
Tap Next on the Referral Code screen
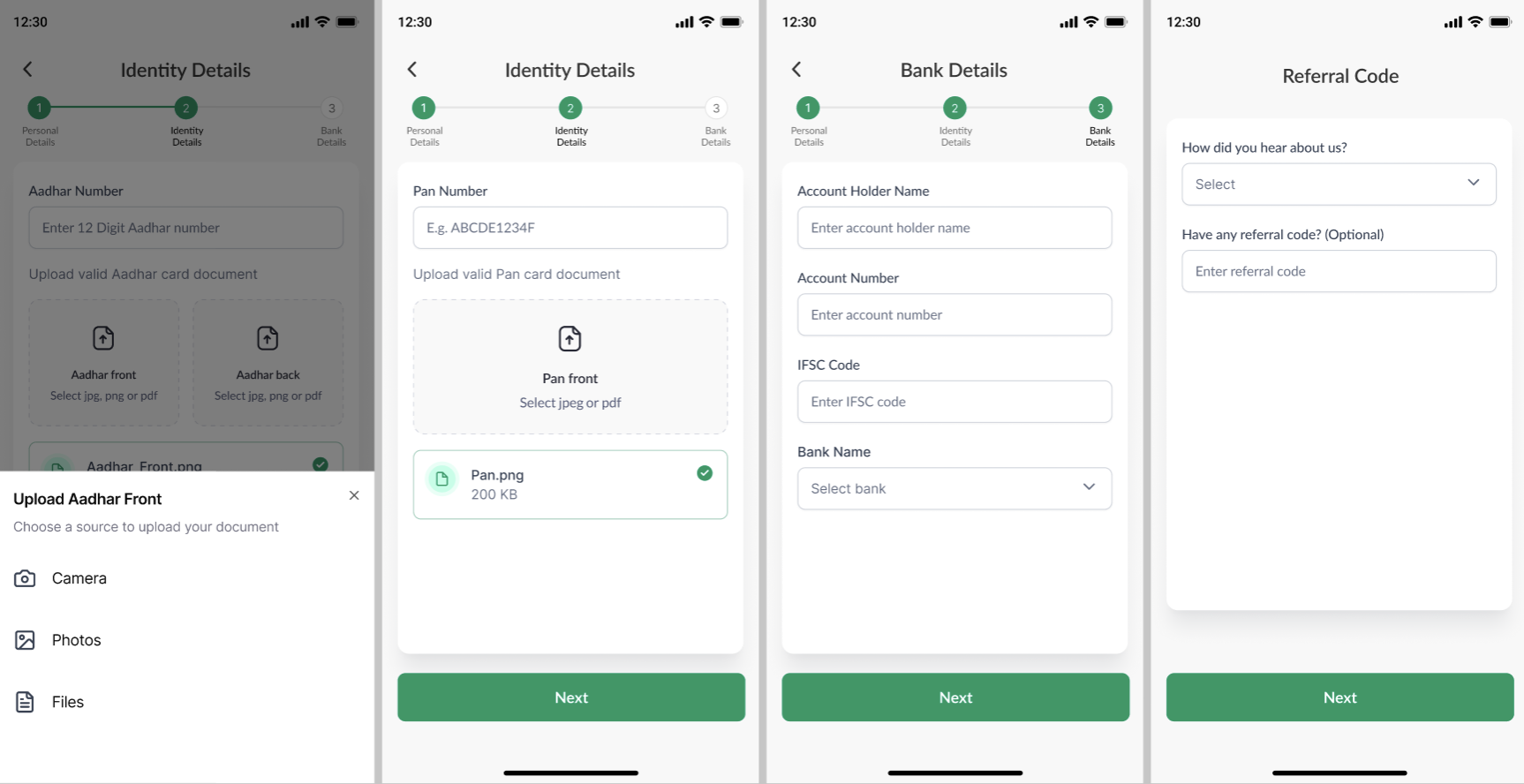pyautogui.click(x=1339, y=697)
